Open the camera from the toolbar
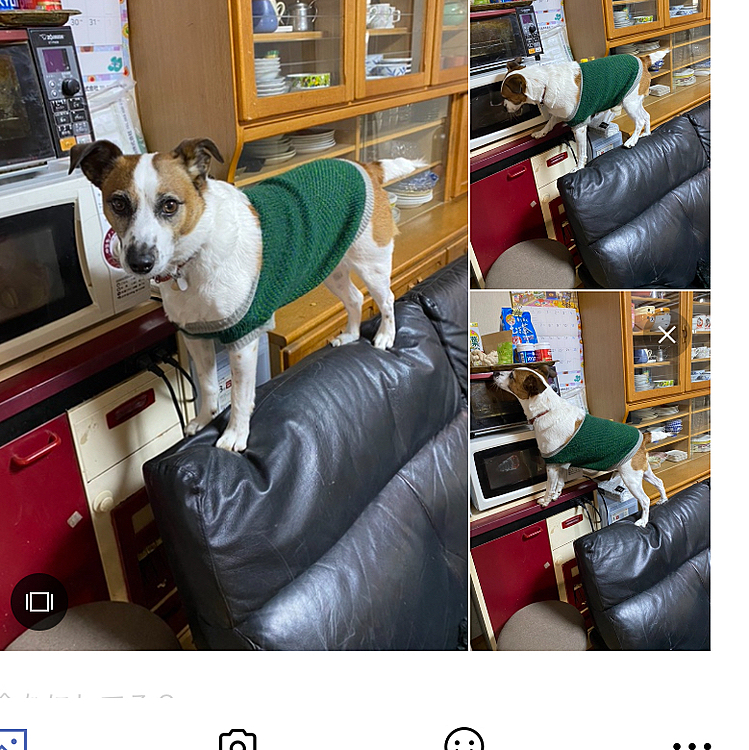 pyautogui.click(x=238, y=741)
